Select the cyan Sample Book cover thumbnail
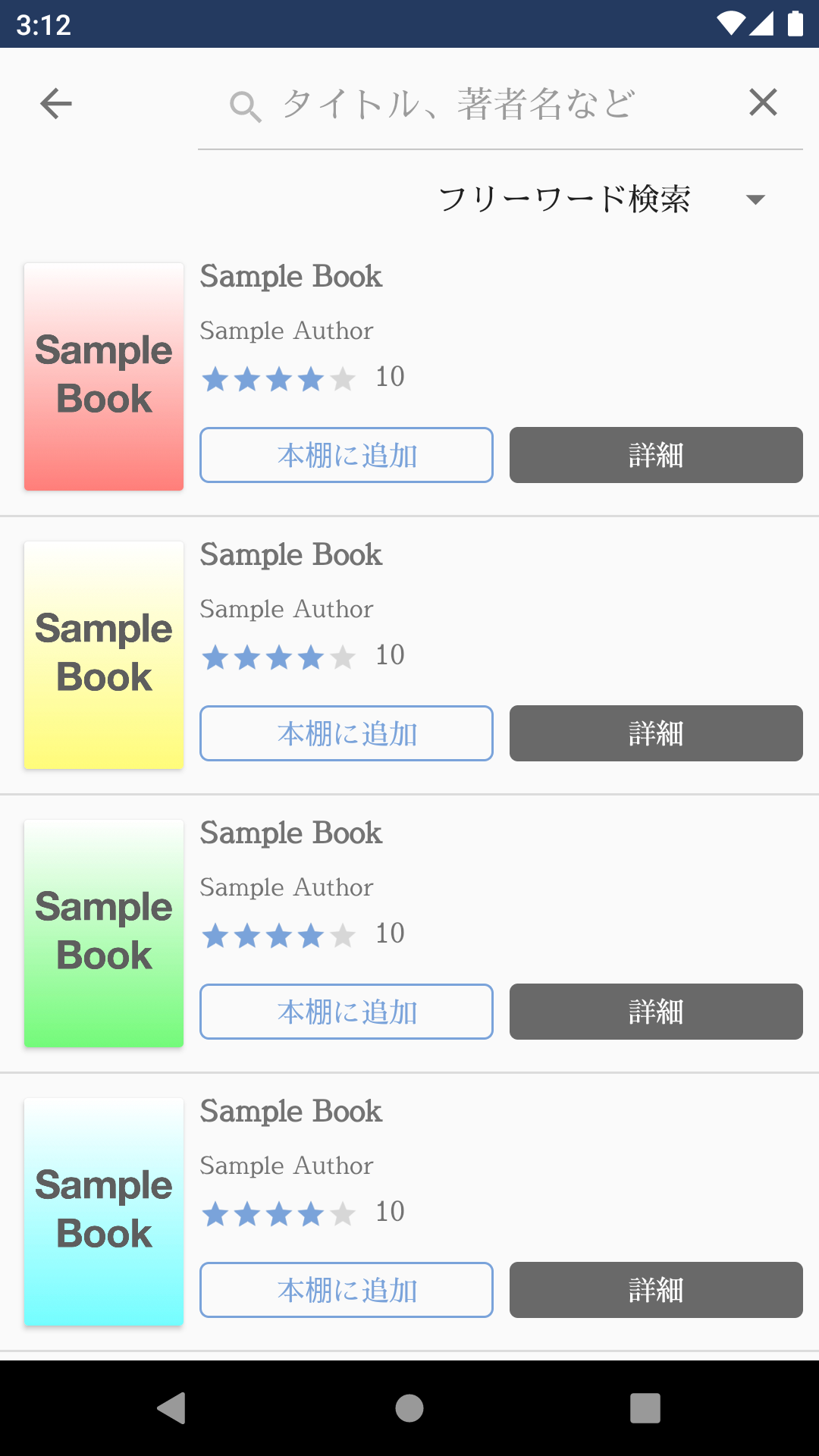Image resolution: width=819 pixels, height=1456 pixels. [103, 1211]
